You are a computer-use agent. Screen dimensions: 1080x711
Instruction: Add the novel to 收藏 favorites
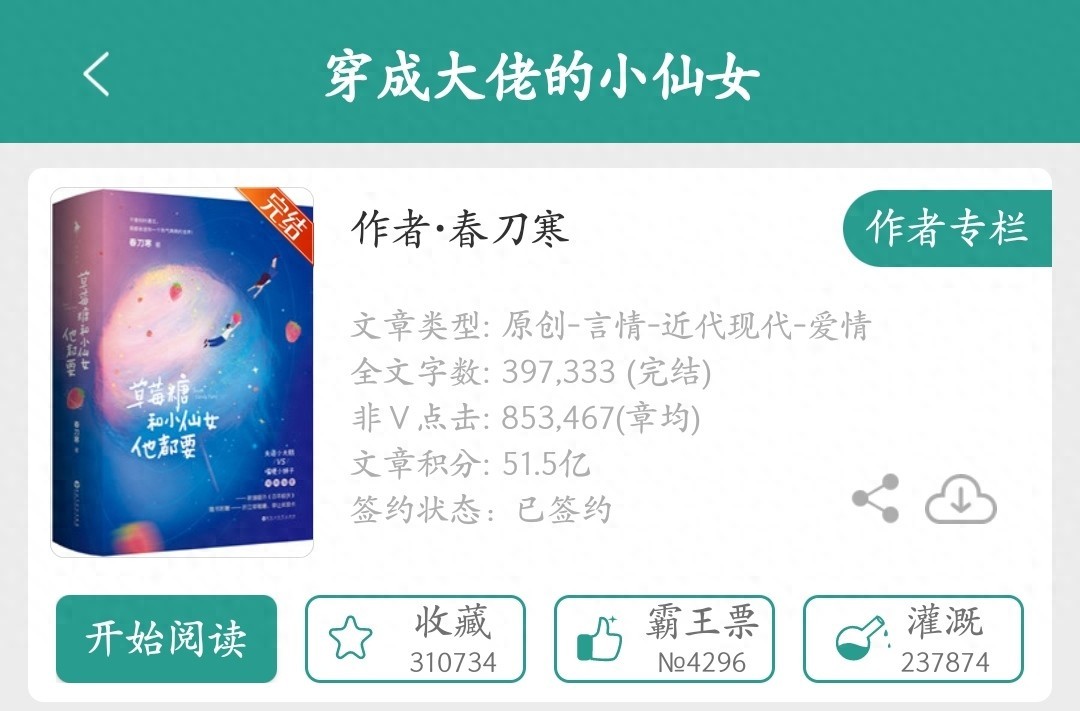(414, 639)
